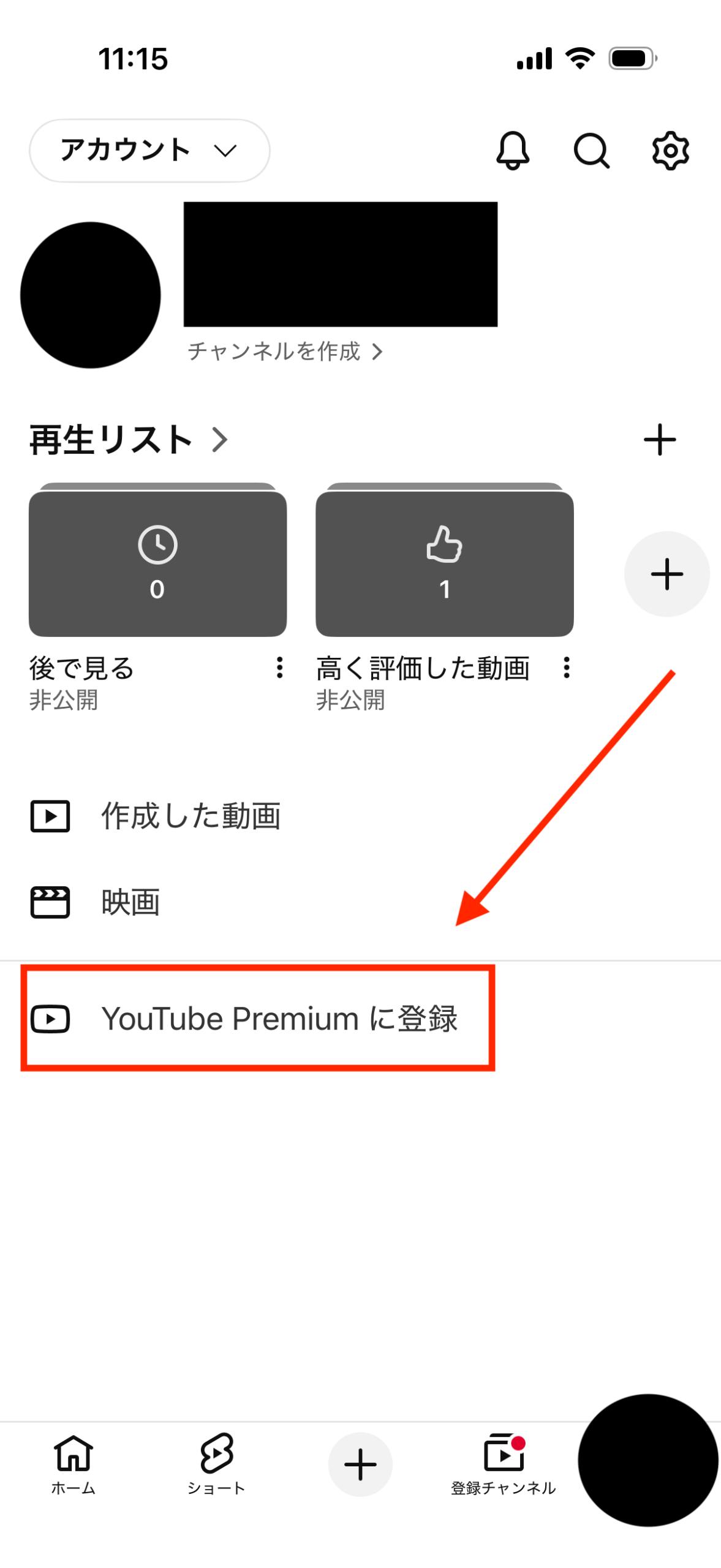Open the 再生リスト section
Screen dimensions: 721x1568
[129, 439]
